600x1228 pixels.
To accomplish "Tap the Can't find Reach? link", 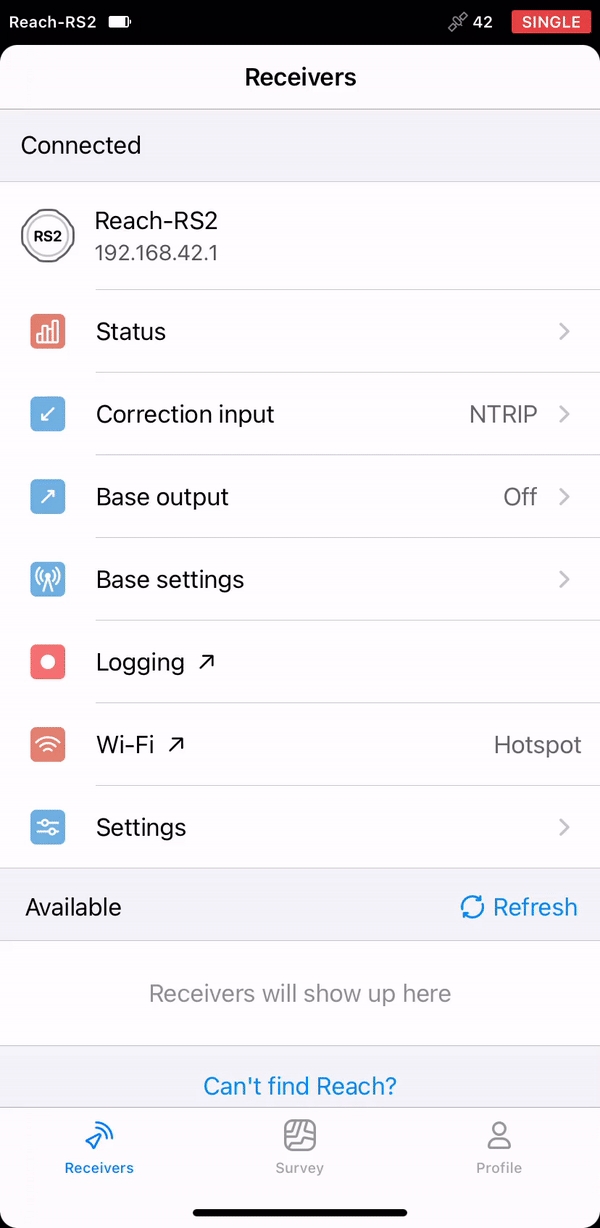I will pyautogui.click(x=300, y=1085).
